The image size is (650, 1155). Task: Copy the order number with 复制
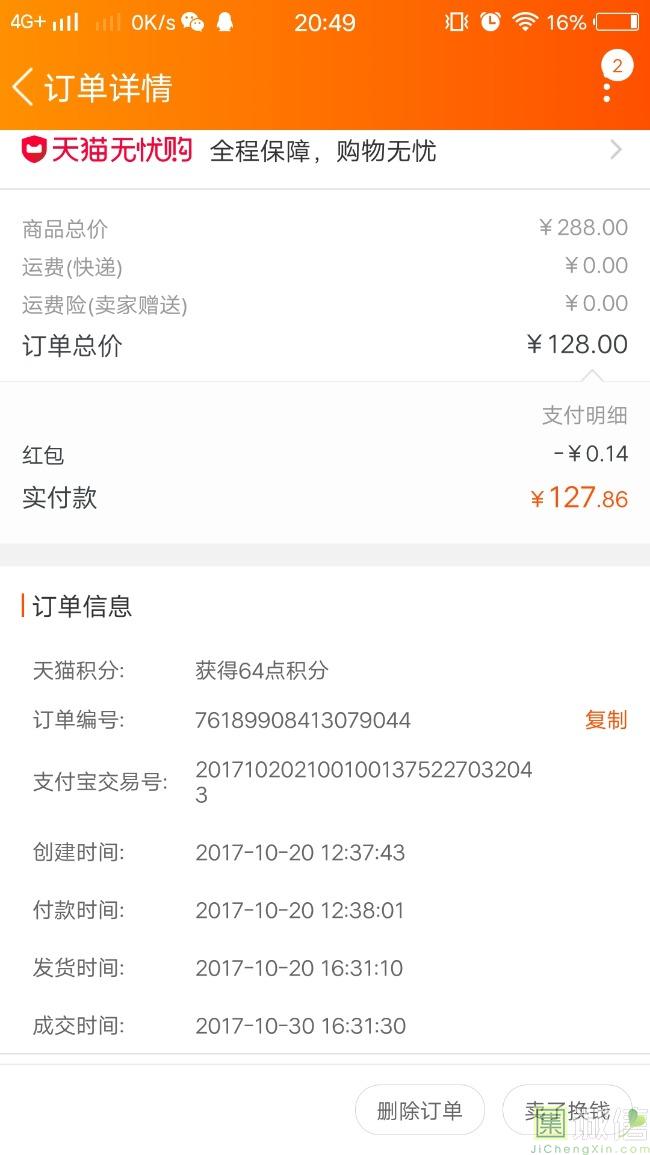(x=605, y=720)
